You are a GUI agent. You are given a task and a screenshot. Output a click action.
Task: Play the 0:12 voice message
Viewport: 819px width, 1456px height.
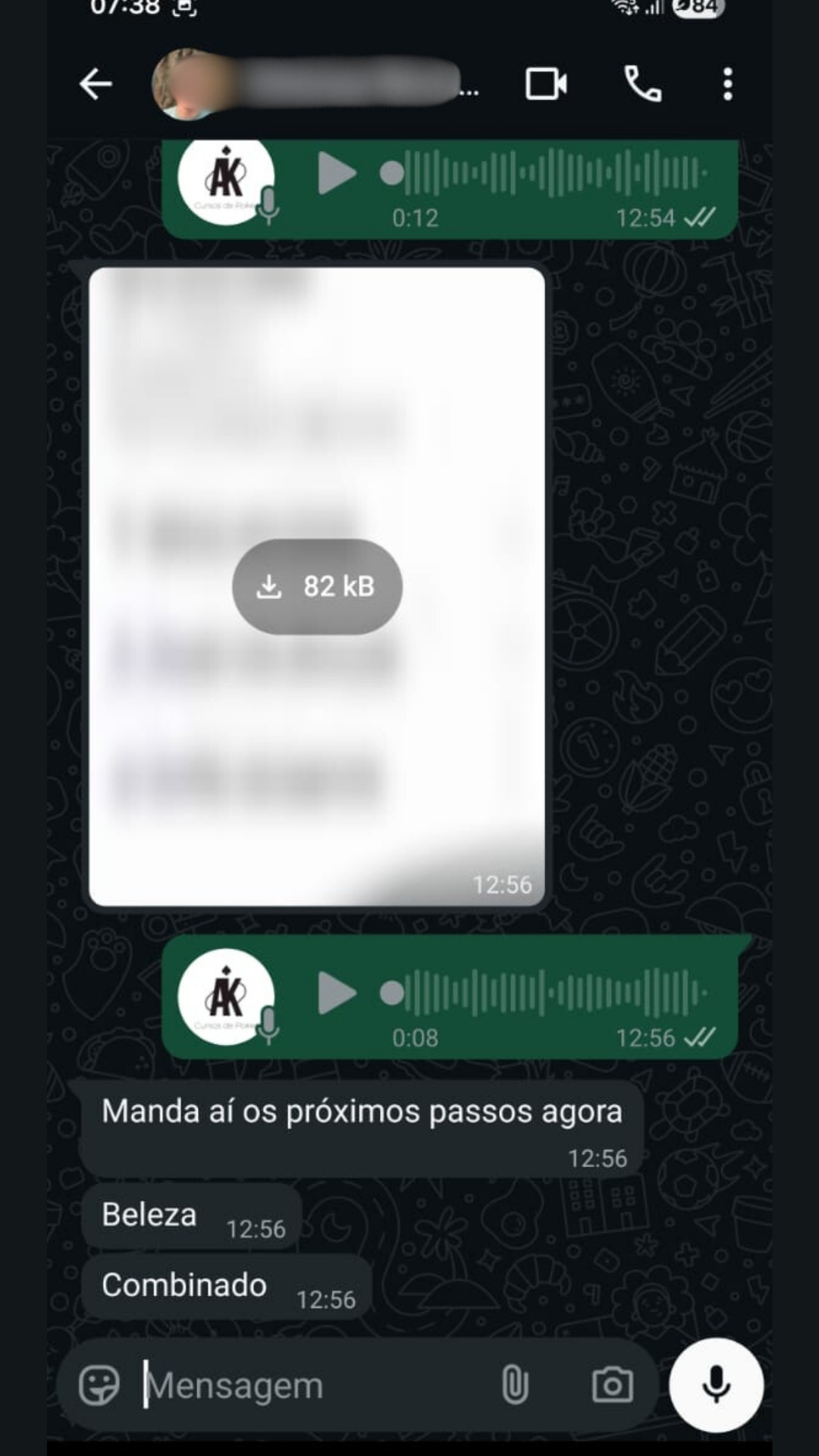click(337, 174)
